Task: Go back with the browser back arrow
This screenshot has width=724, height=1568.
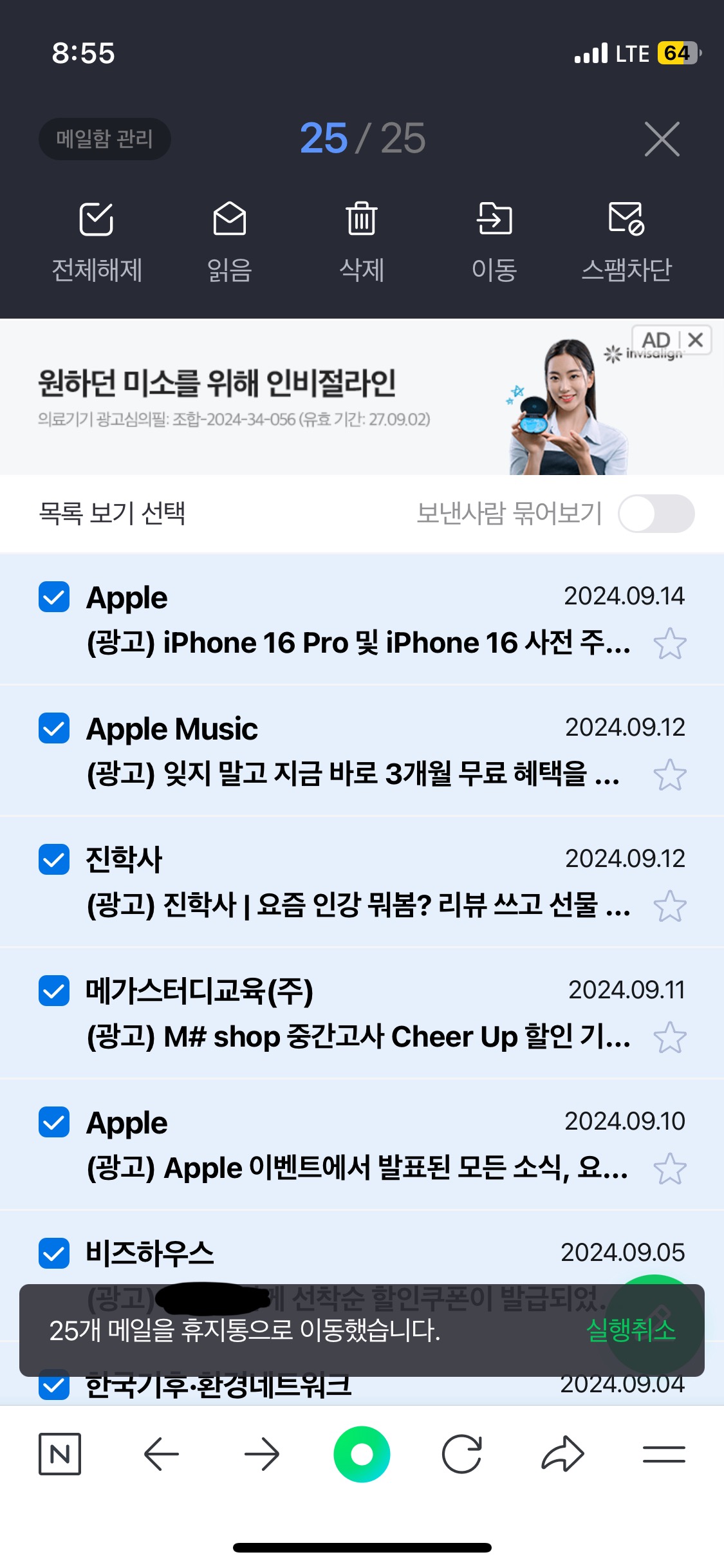Action: 161,1454
